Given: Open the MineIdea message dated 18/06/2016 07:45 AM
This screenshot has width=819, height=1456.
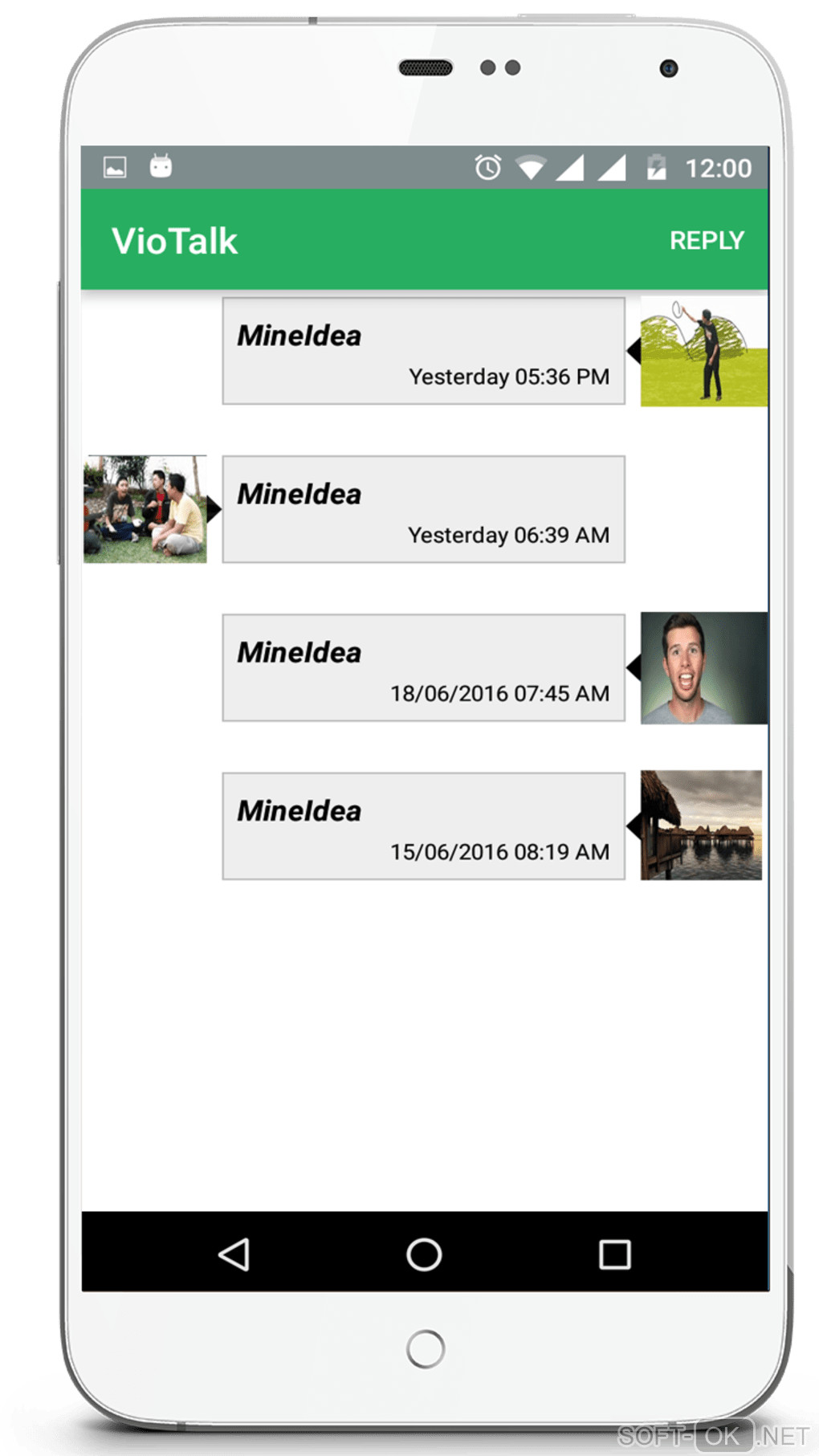Looking at the screenshot, I should click(x=423, y=667).
